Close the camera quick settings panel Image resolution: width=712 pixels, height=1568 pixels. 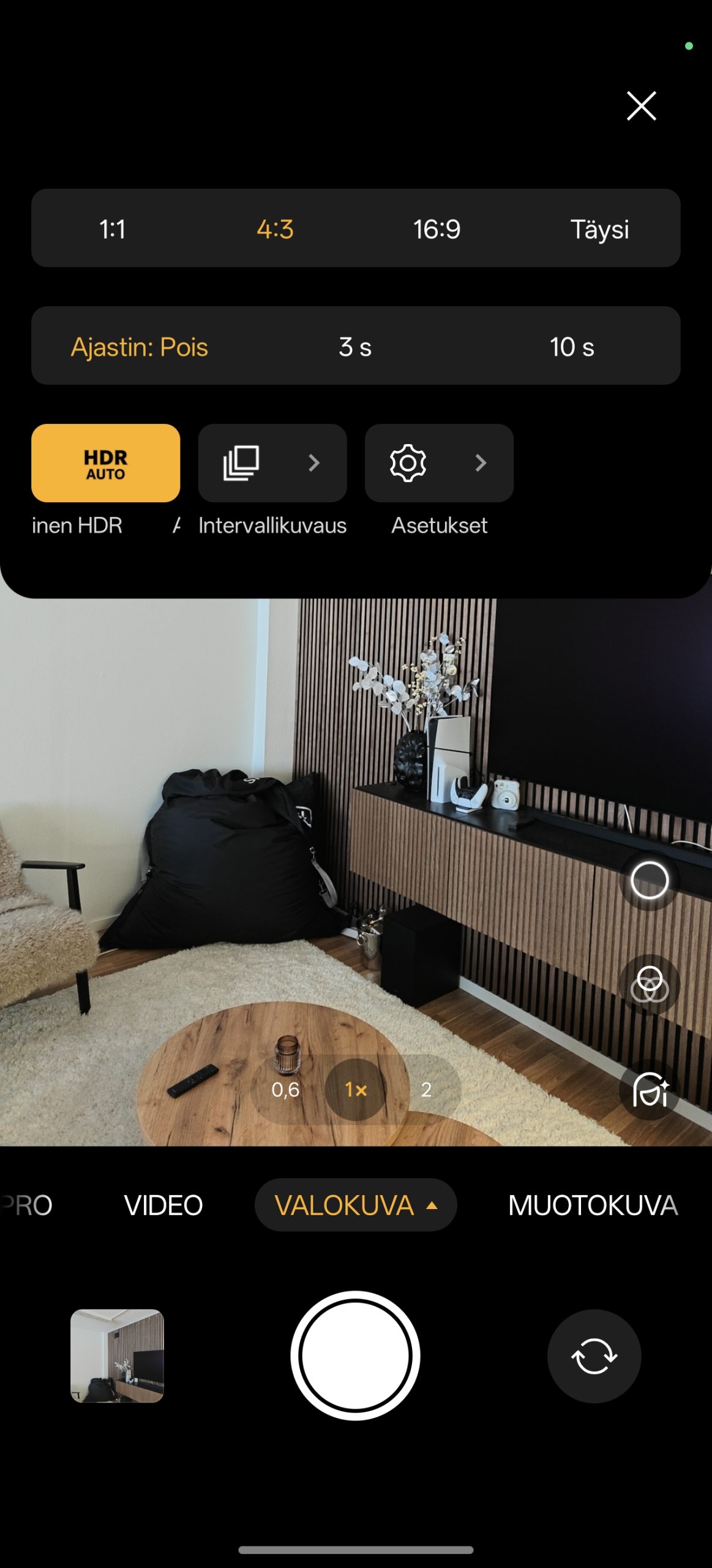(x=641, y=106)
